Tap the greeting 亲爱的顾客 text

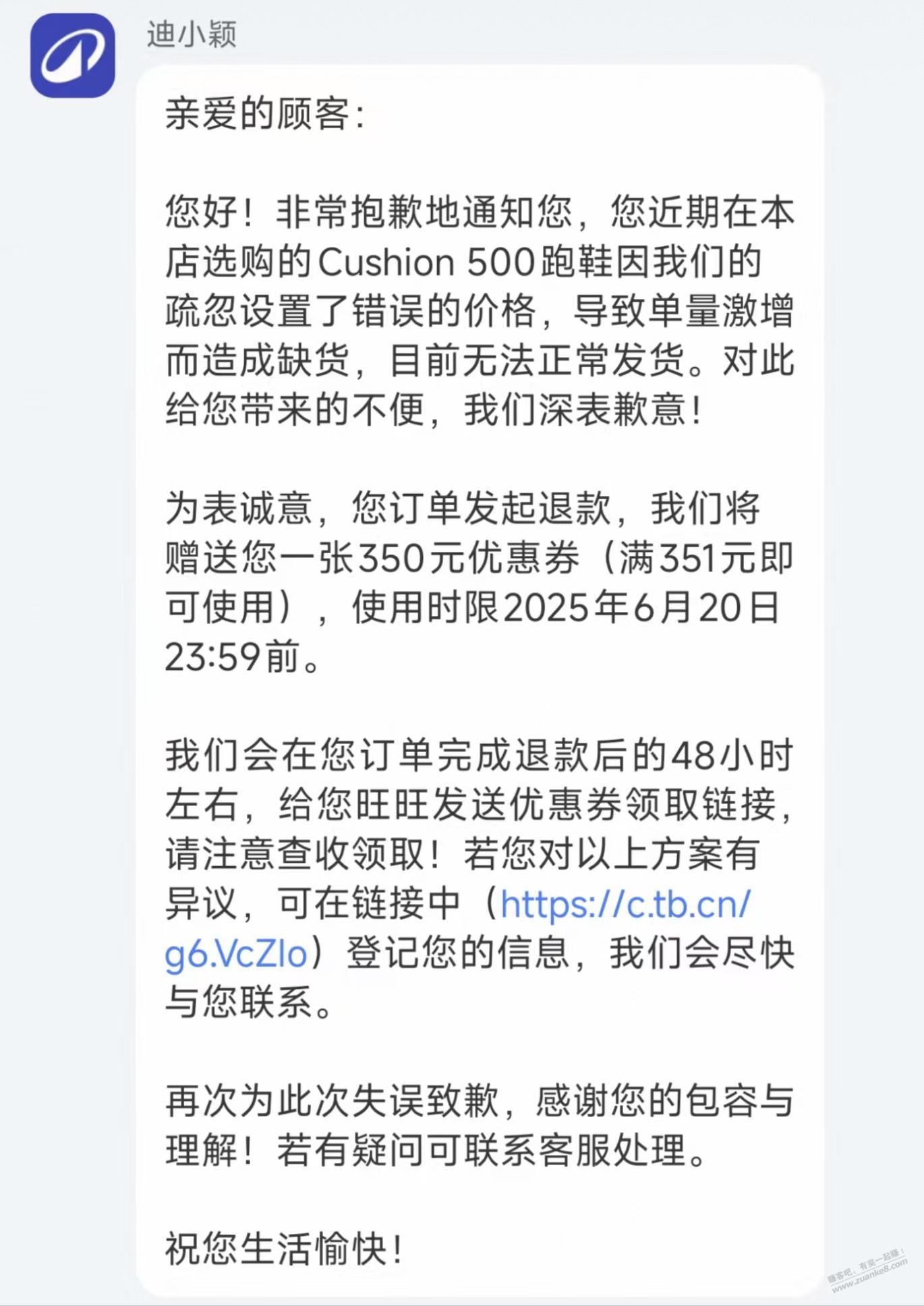pyautogui.click(x=263, y=113)
